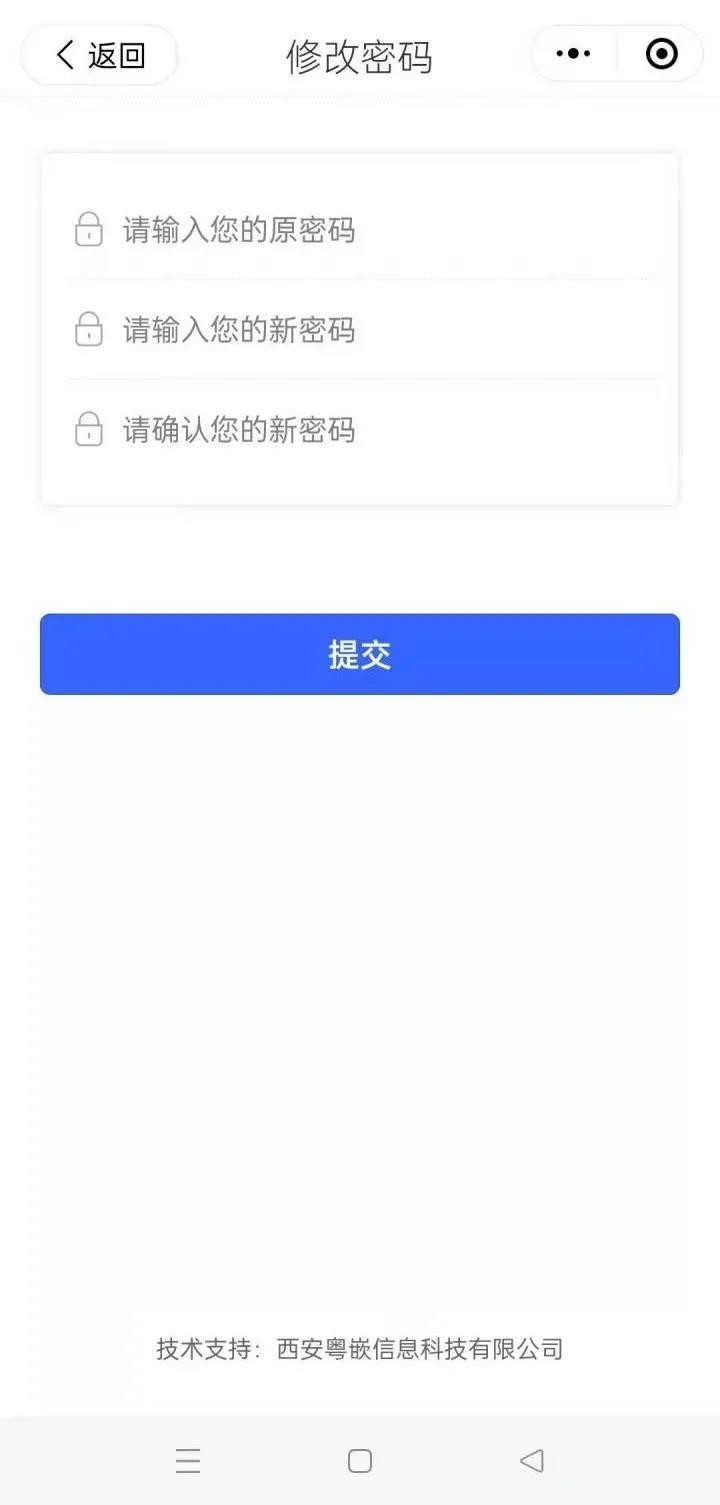Submit with the 提交 button
This screenshot has width=720, height=1505.
click(x=360, y=654)
